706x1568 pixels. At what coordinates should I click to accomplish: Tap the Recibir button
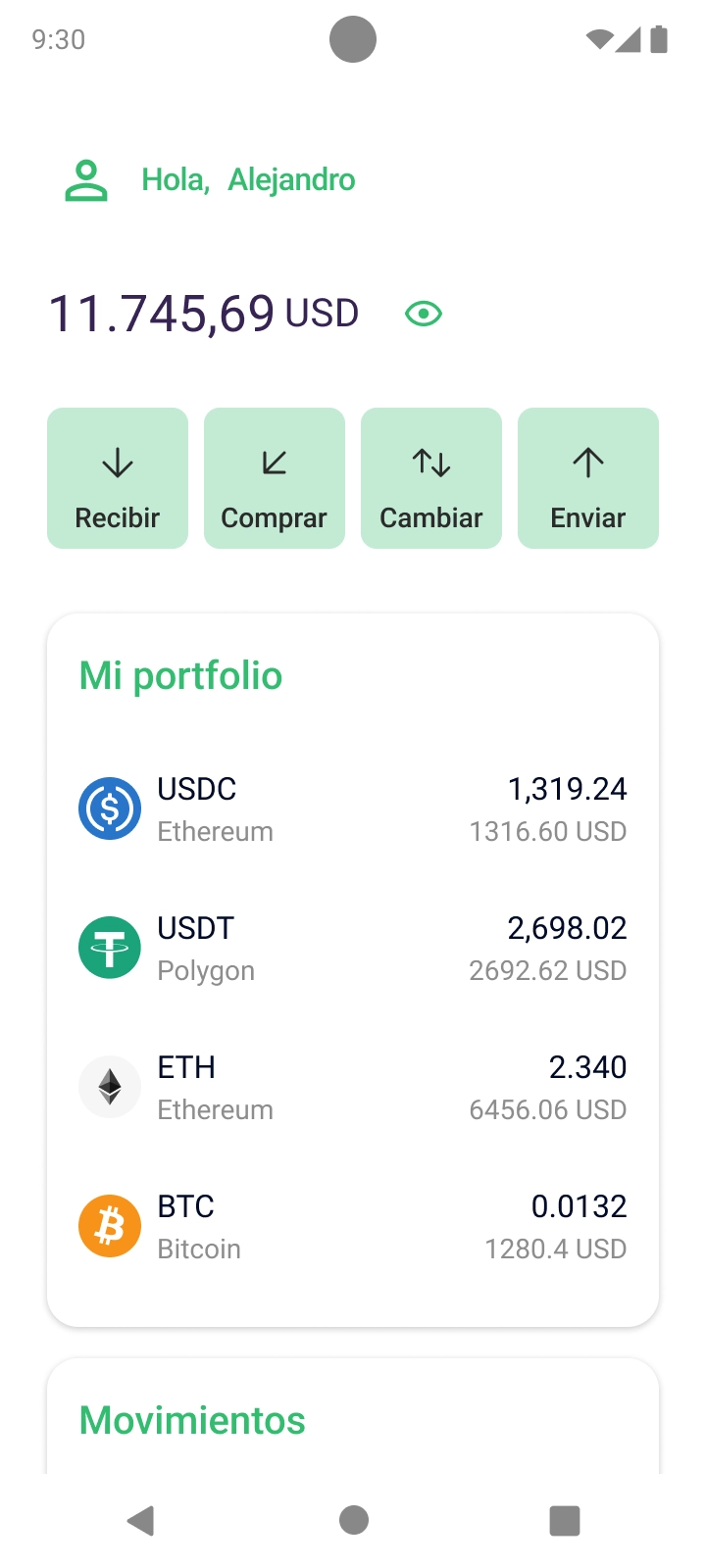point(118,478)
